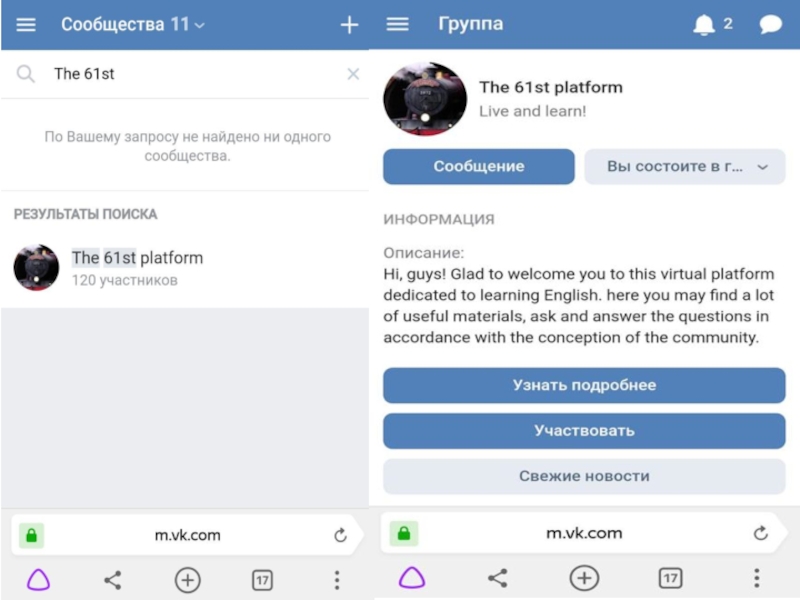800x600 pixels.
Task: Tap the Узнать подробнее button
Action: coord(584,385)
